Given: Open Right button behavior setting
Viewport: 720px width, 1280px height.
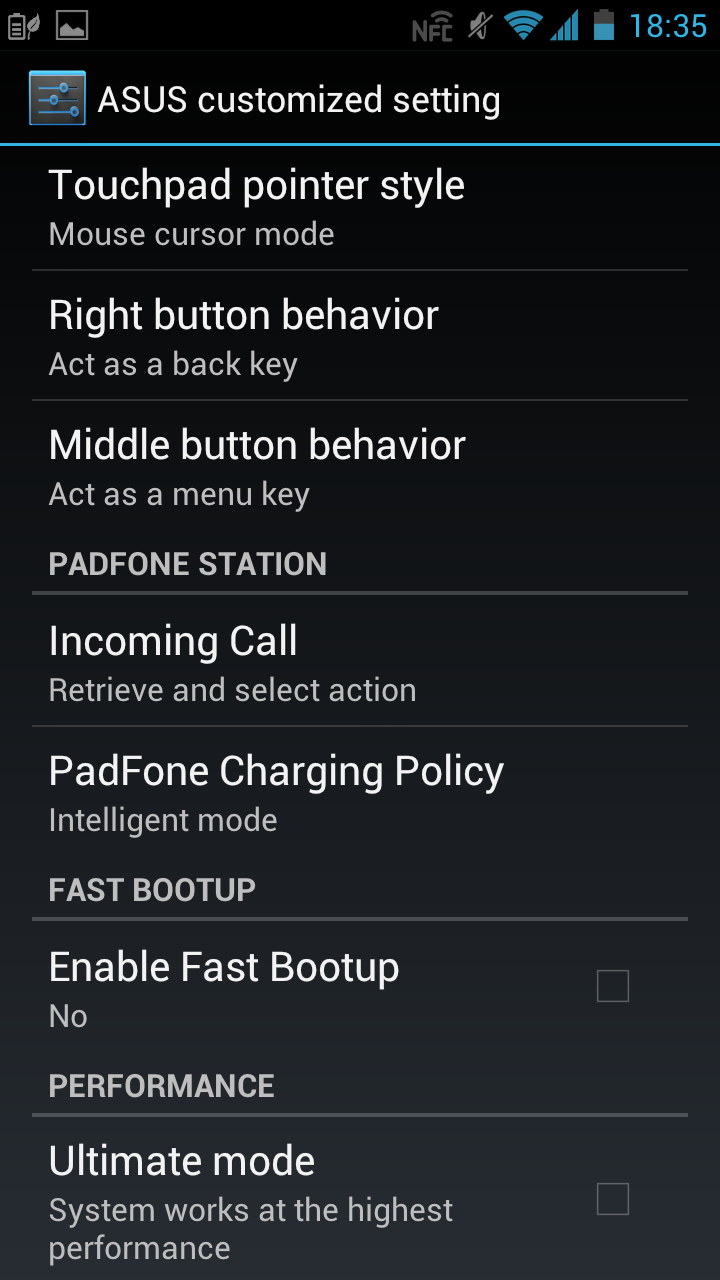Looking at the screenshot, I should tap(360, 336).
